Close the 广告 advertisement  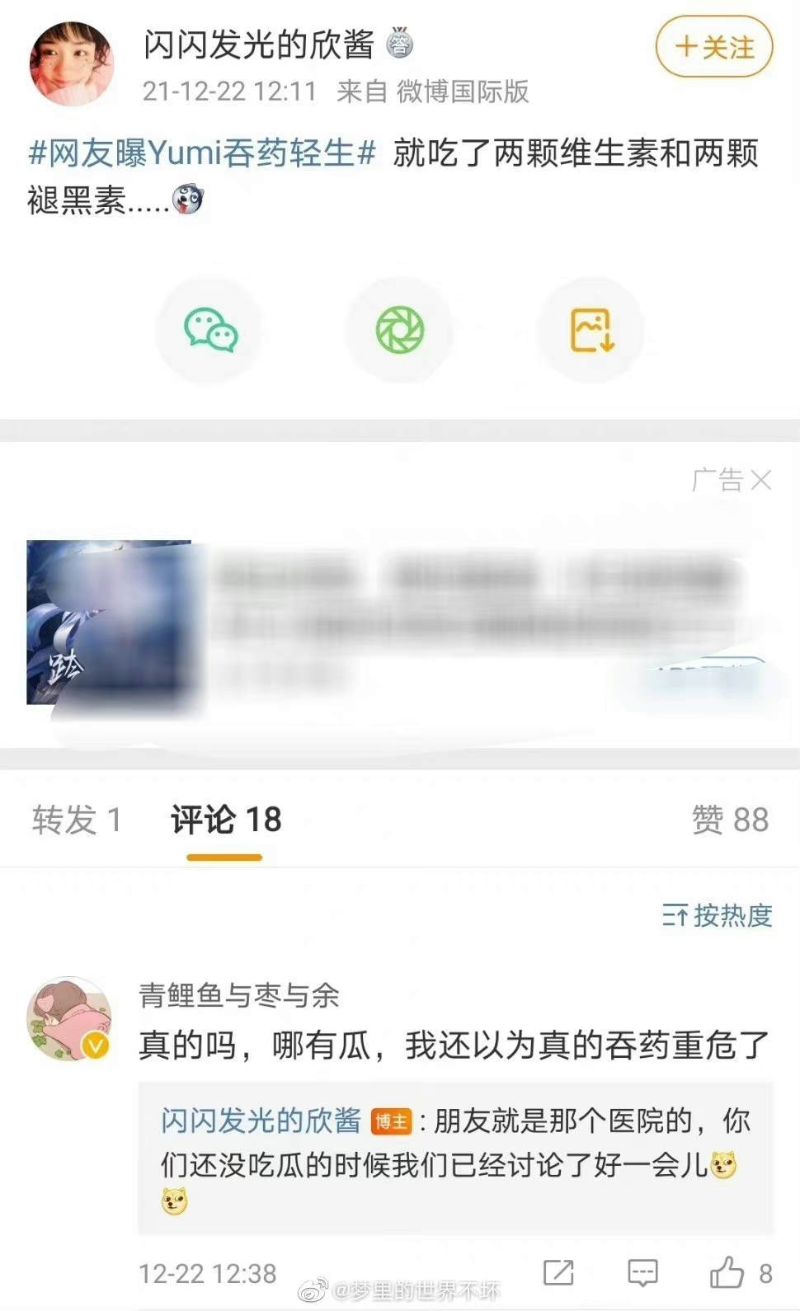coord(761,481)
